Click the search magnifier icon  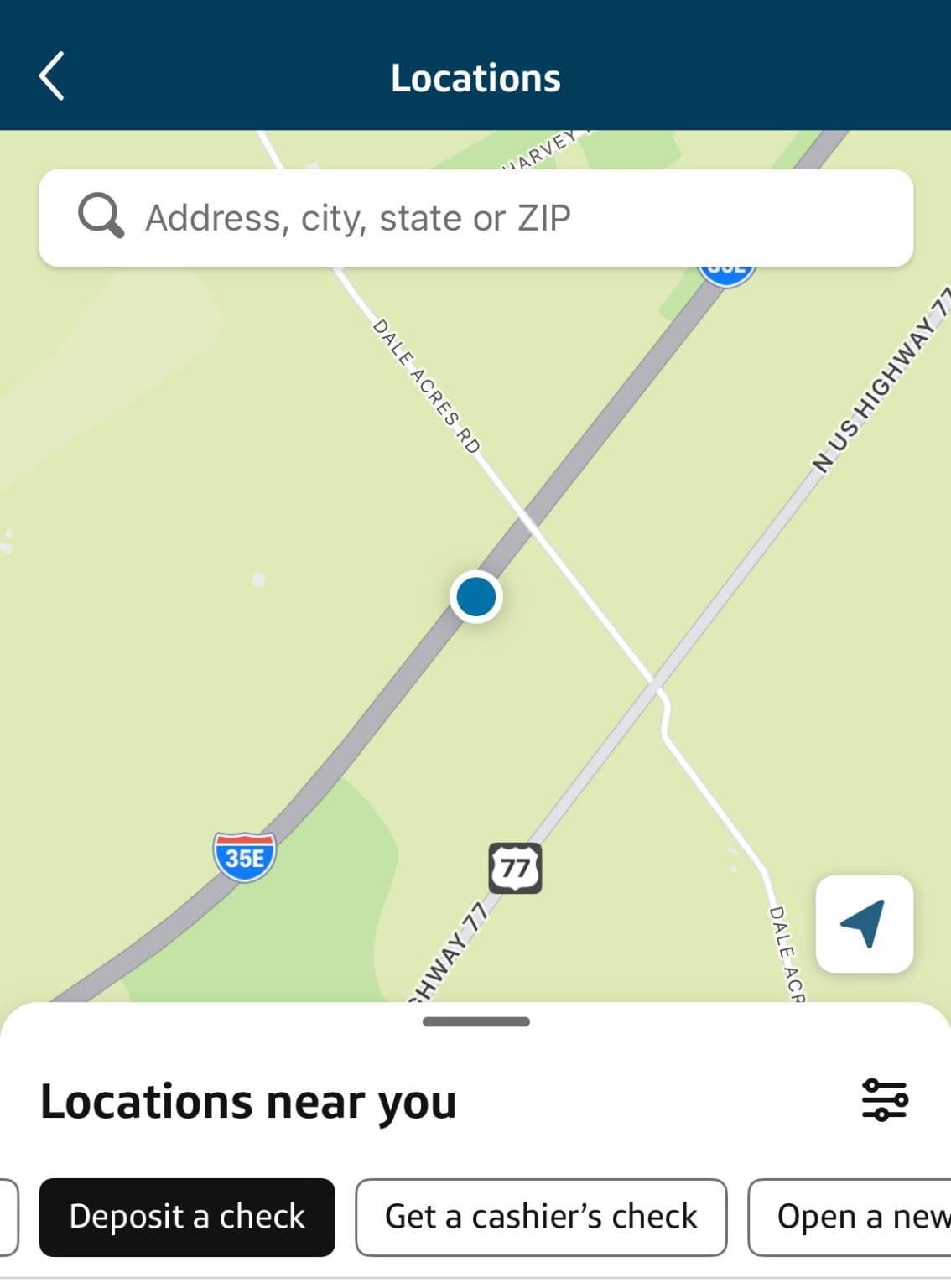coord(99,216)
